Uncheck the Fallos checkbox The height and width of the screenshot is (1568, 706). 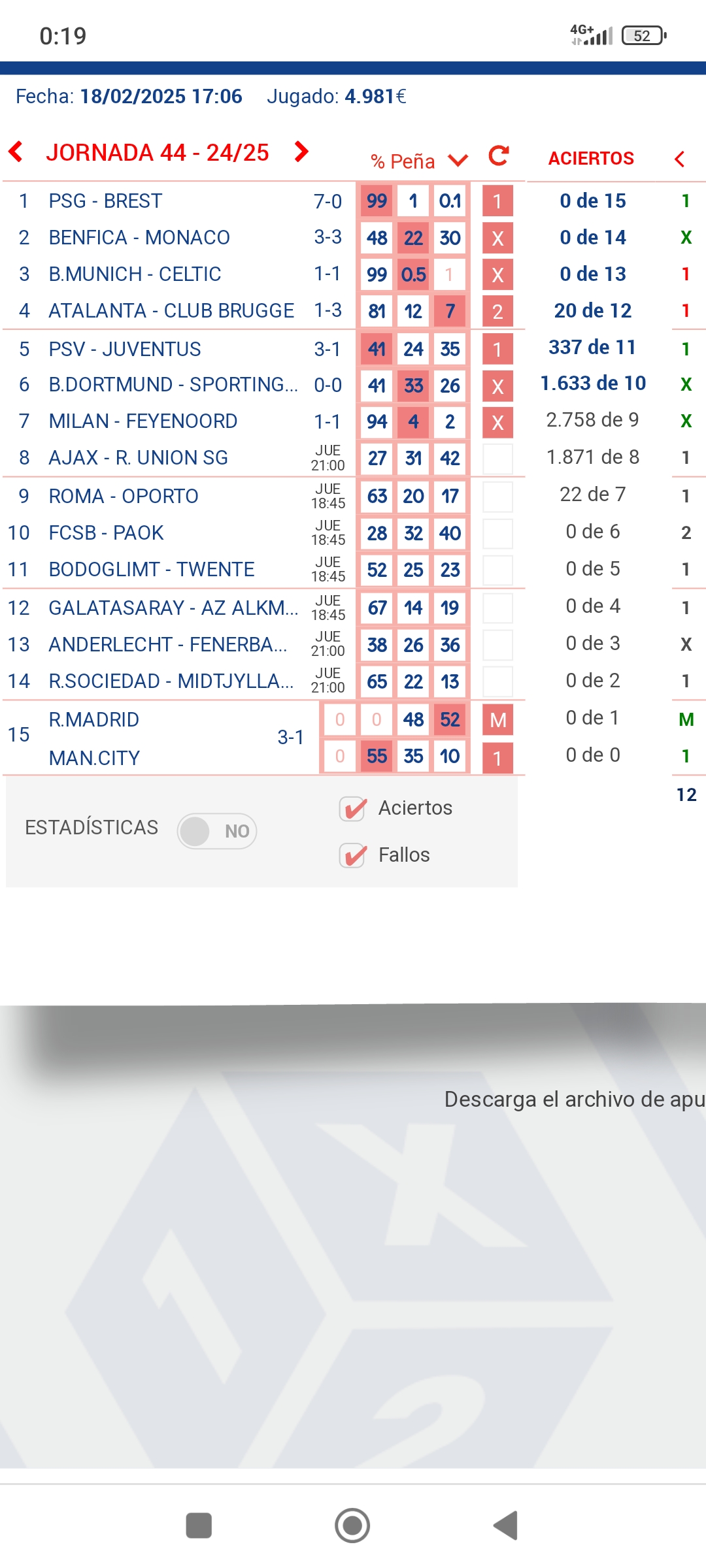coord(353,856)
